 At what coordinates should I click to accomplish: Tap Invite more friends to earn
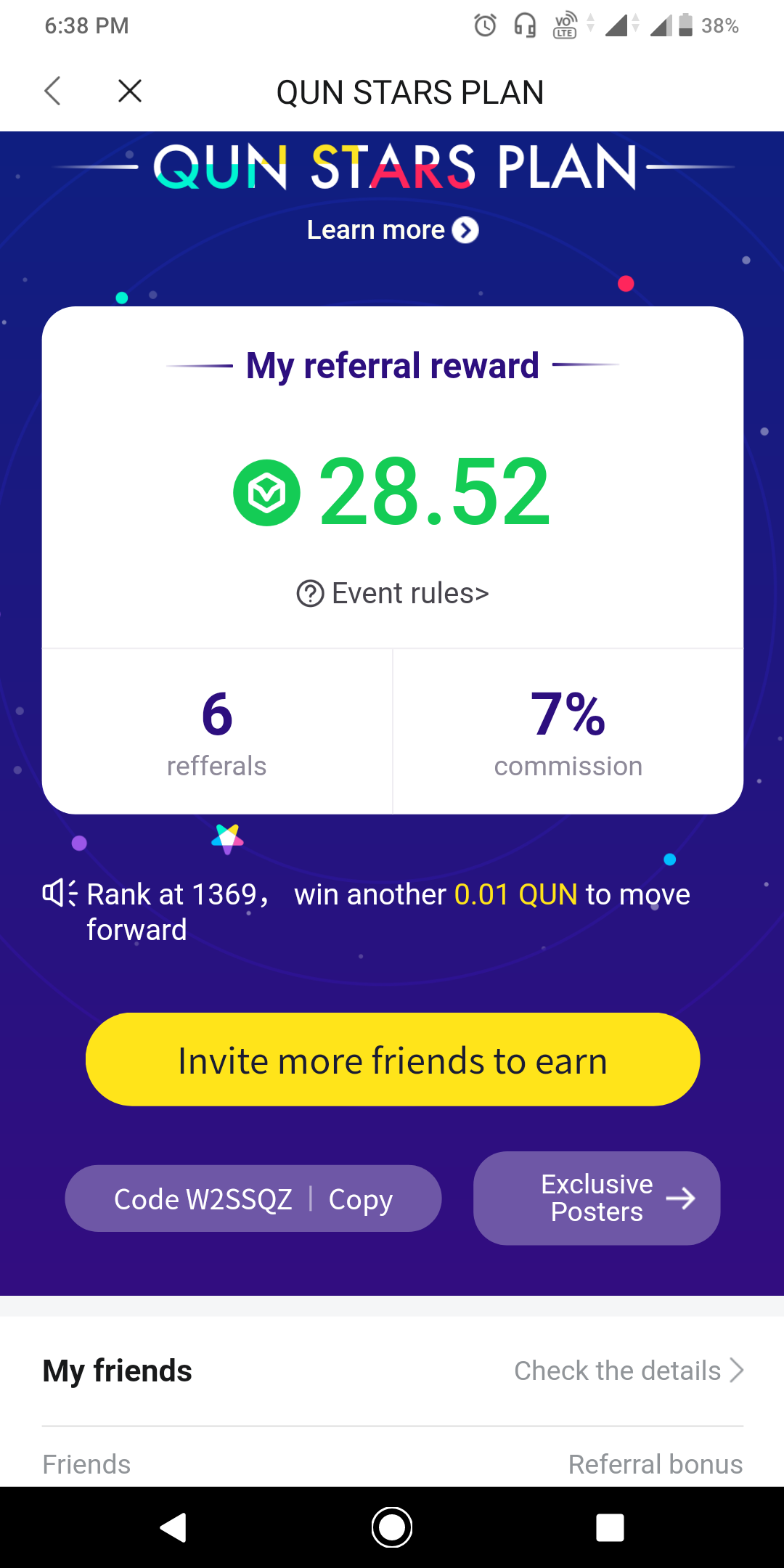[x=393, y=1060]
